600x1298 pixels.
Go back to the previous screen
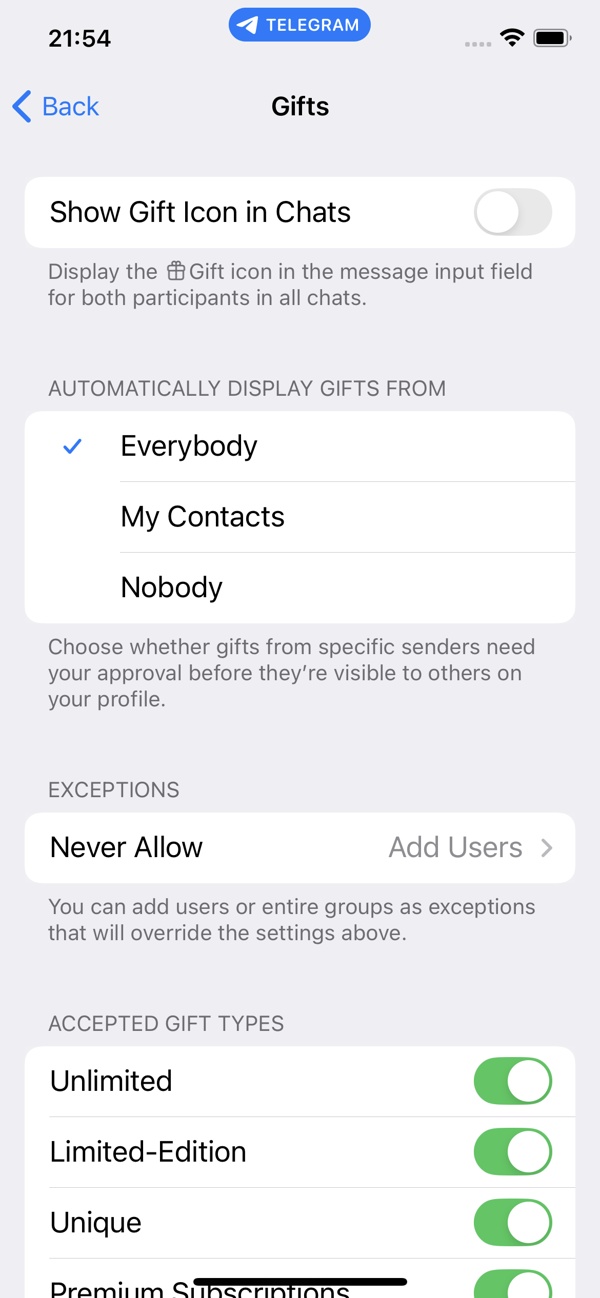tap(56, 106)
